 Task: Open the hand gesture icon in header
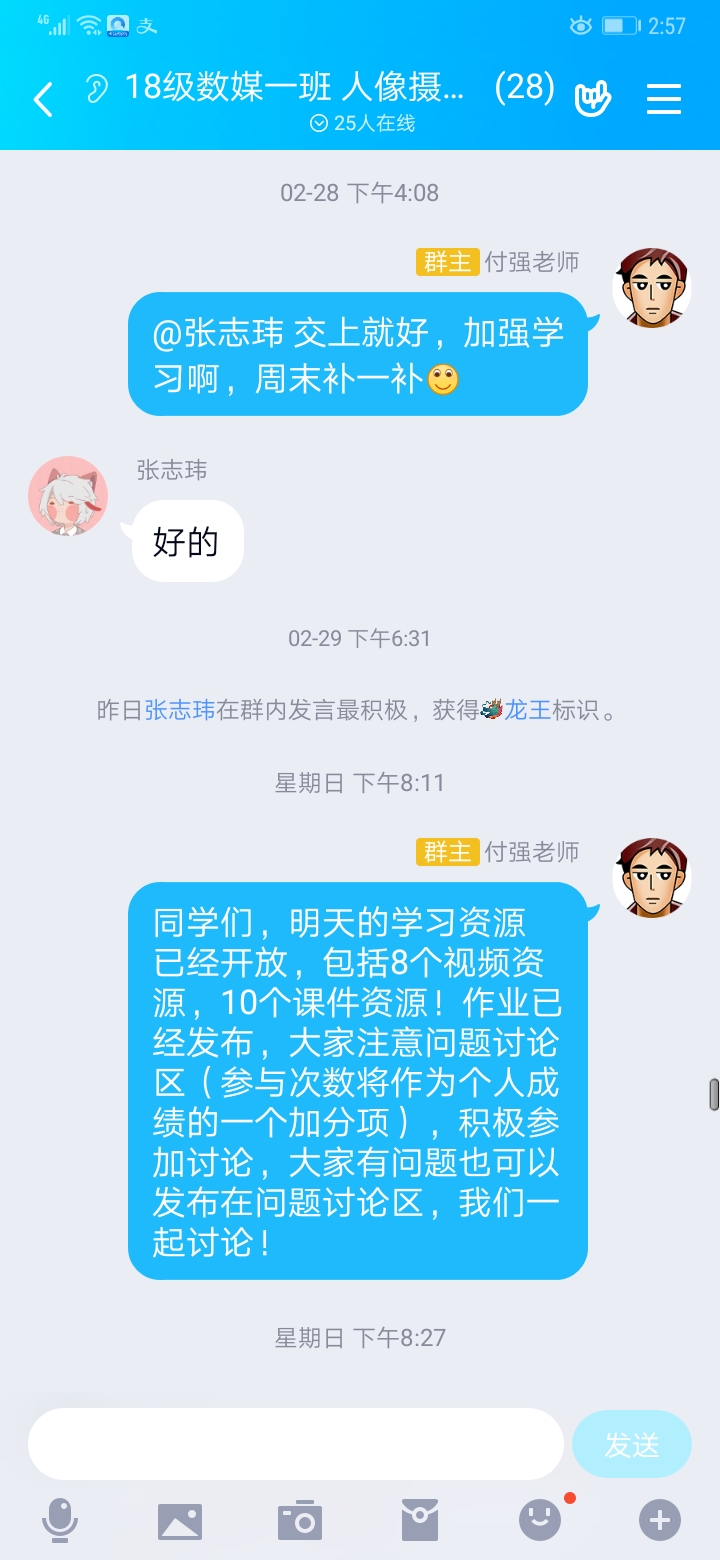592,98
